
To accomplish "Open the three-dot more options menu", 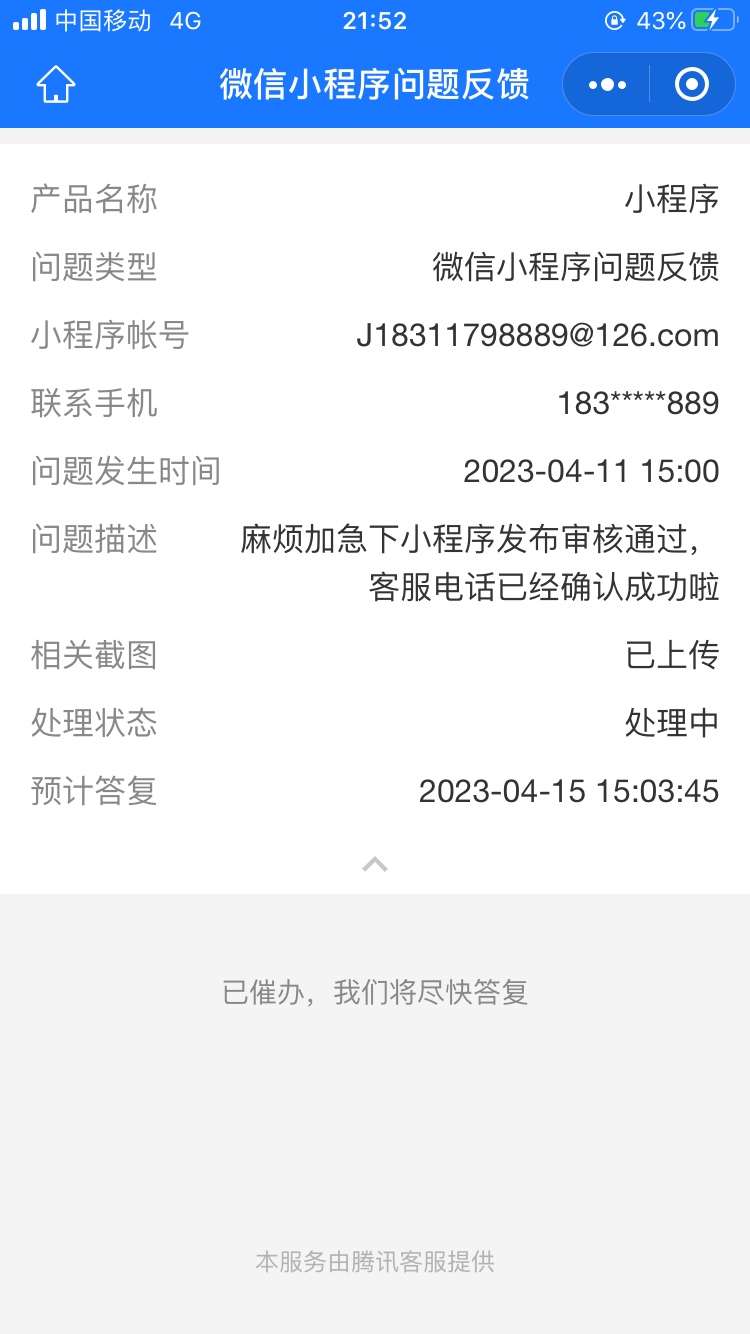I will point(607,85).
